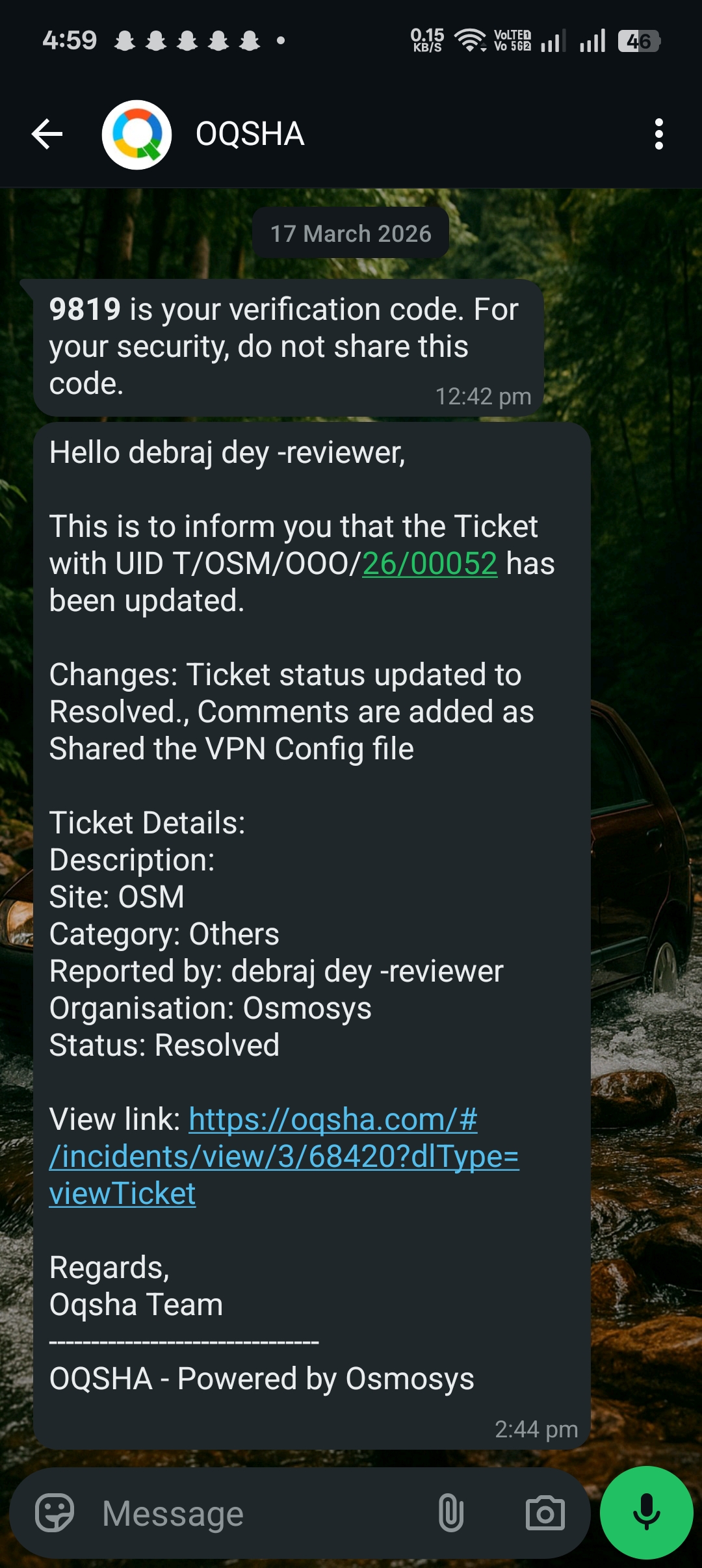Viewport: 702px width, 1568px height.
Task: Go back to the chat list
Action: pos(47,135)
